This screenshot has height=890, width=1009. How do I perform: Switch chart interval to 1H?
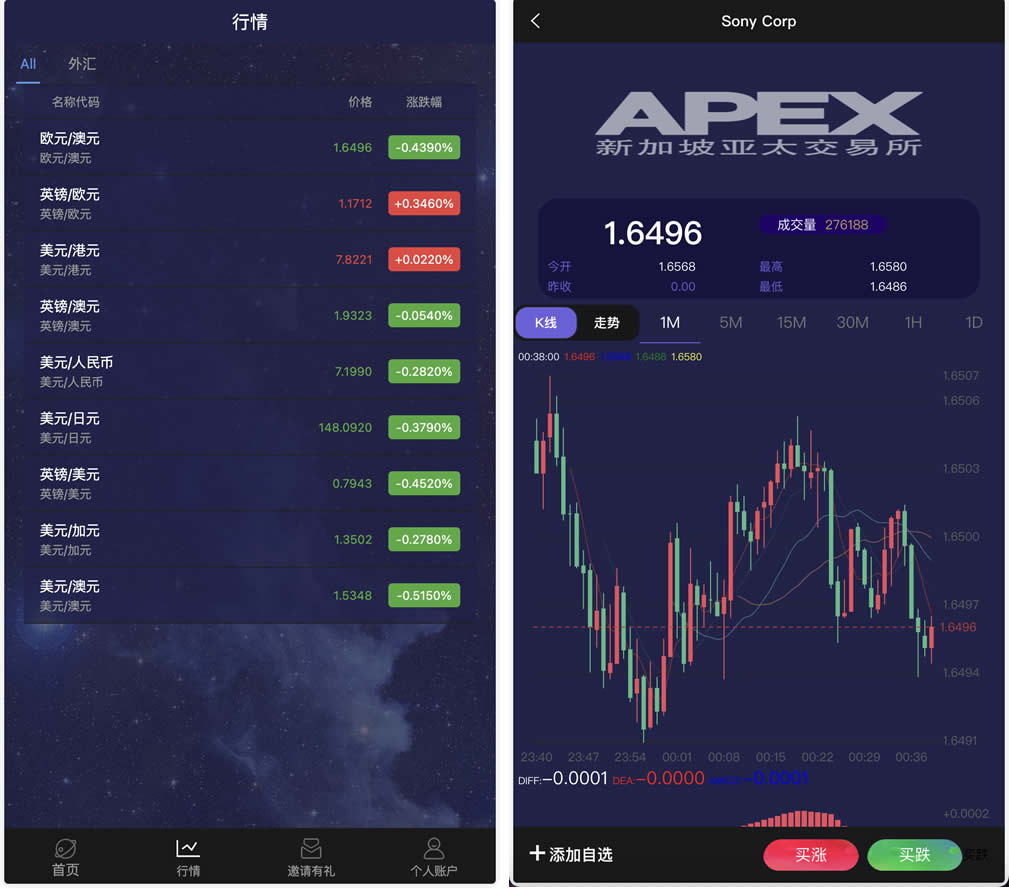pos(913,323)
